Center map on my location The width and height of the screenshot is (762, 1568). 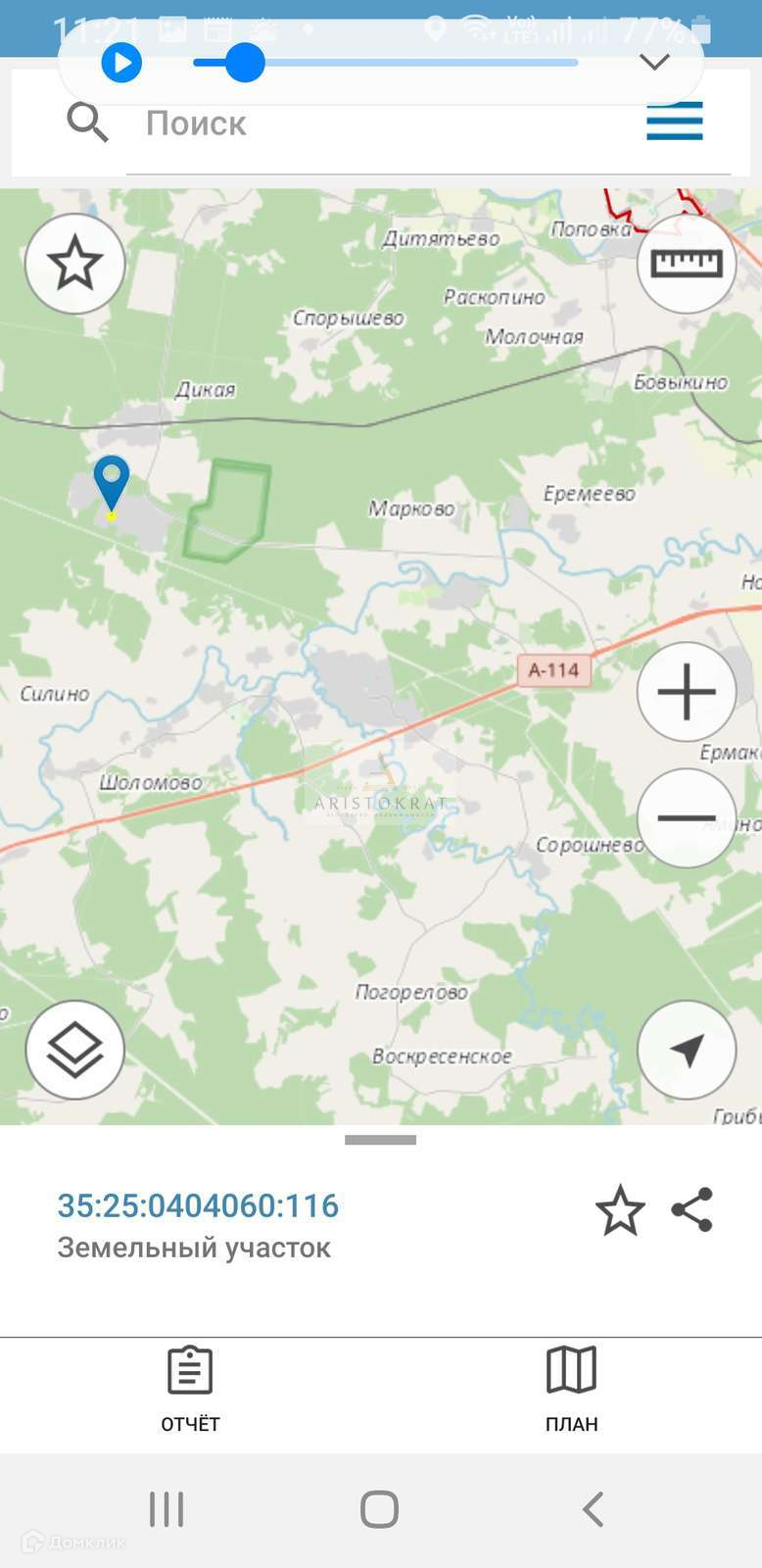coord(686,1050)
